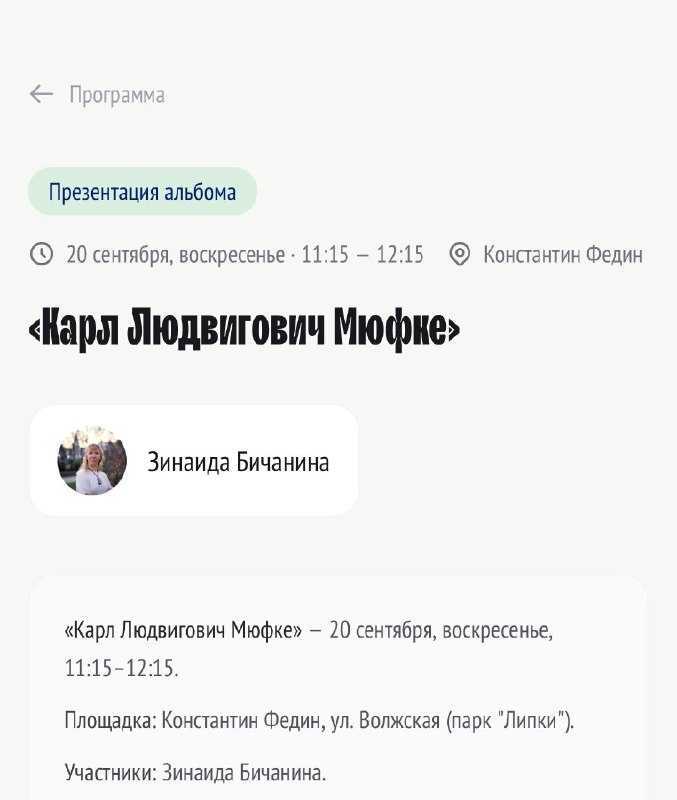677x800 pixels.
Task: Go back to Программа
Action: coord(97,95)
